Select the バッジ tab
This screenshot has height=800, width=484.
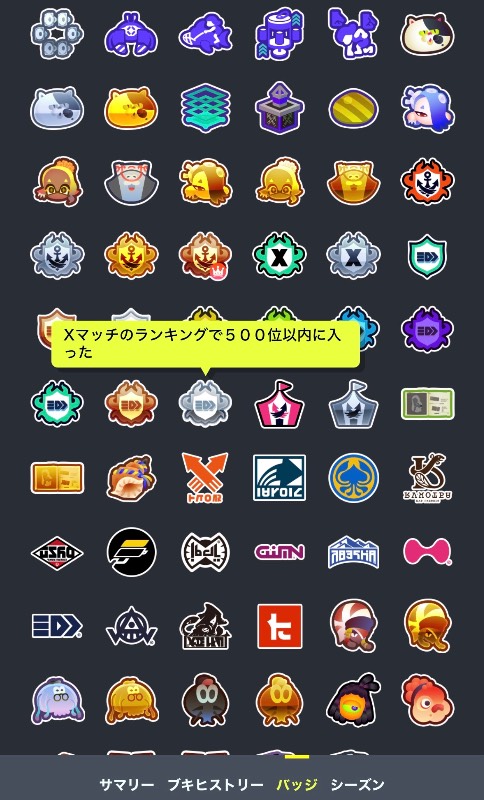tap(297, 784)
